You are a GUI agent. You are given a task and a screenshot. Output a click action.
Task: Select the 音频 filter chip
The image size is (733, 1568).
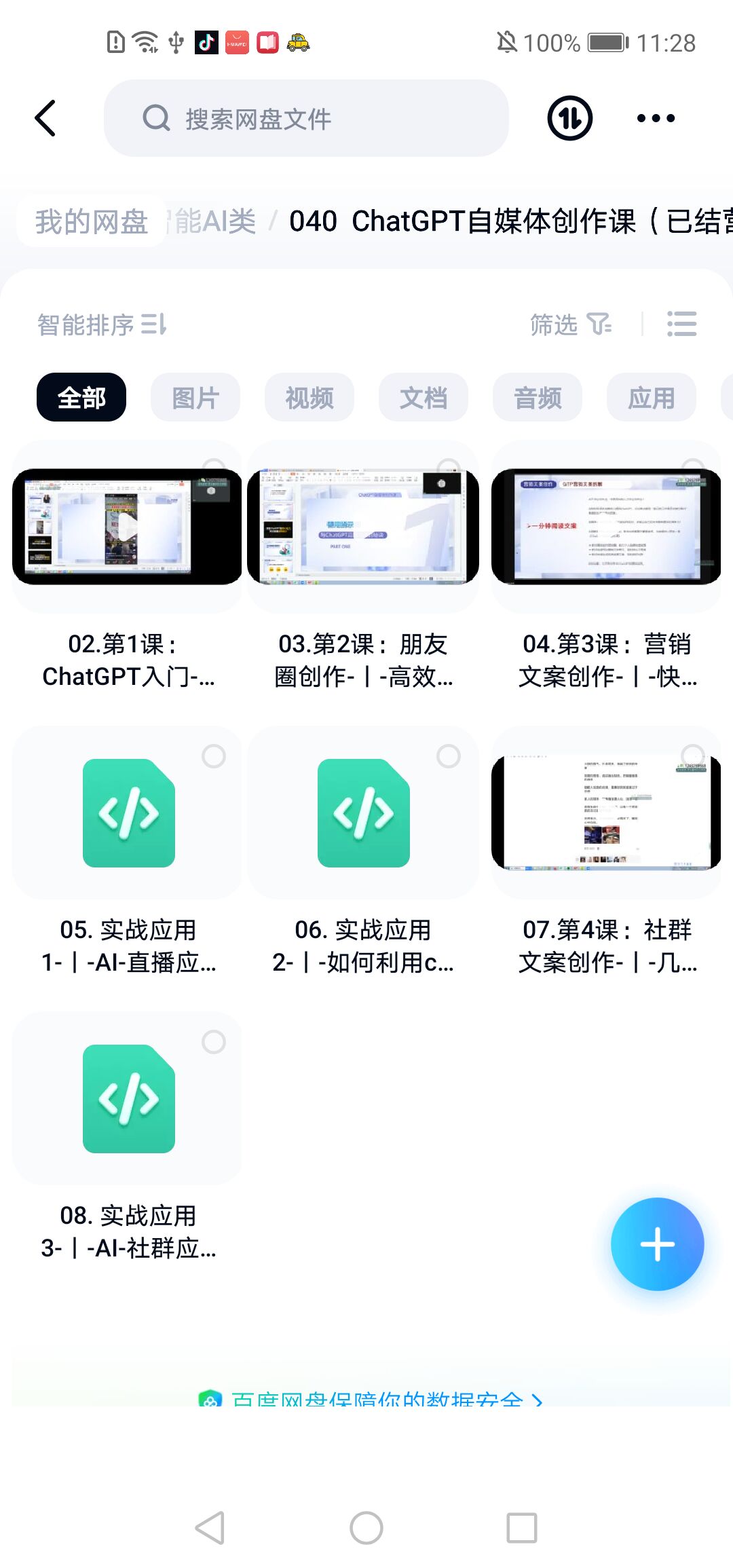pos(538,398)
